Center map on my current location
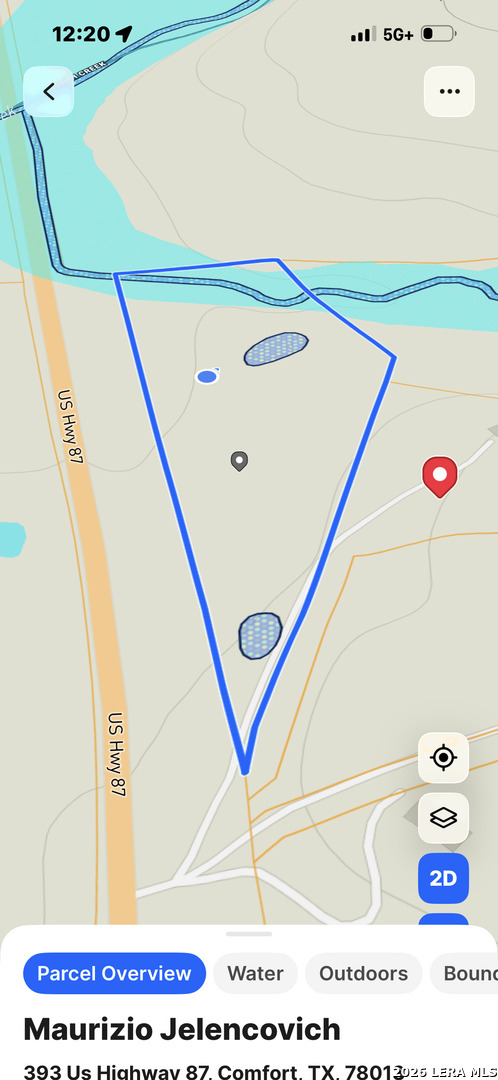The width and height of the screenshot is (498, 1080). pos(444,758)
